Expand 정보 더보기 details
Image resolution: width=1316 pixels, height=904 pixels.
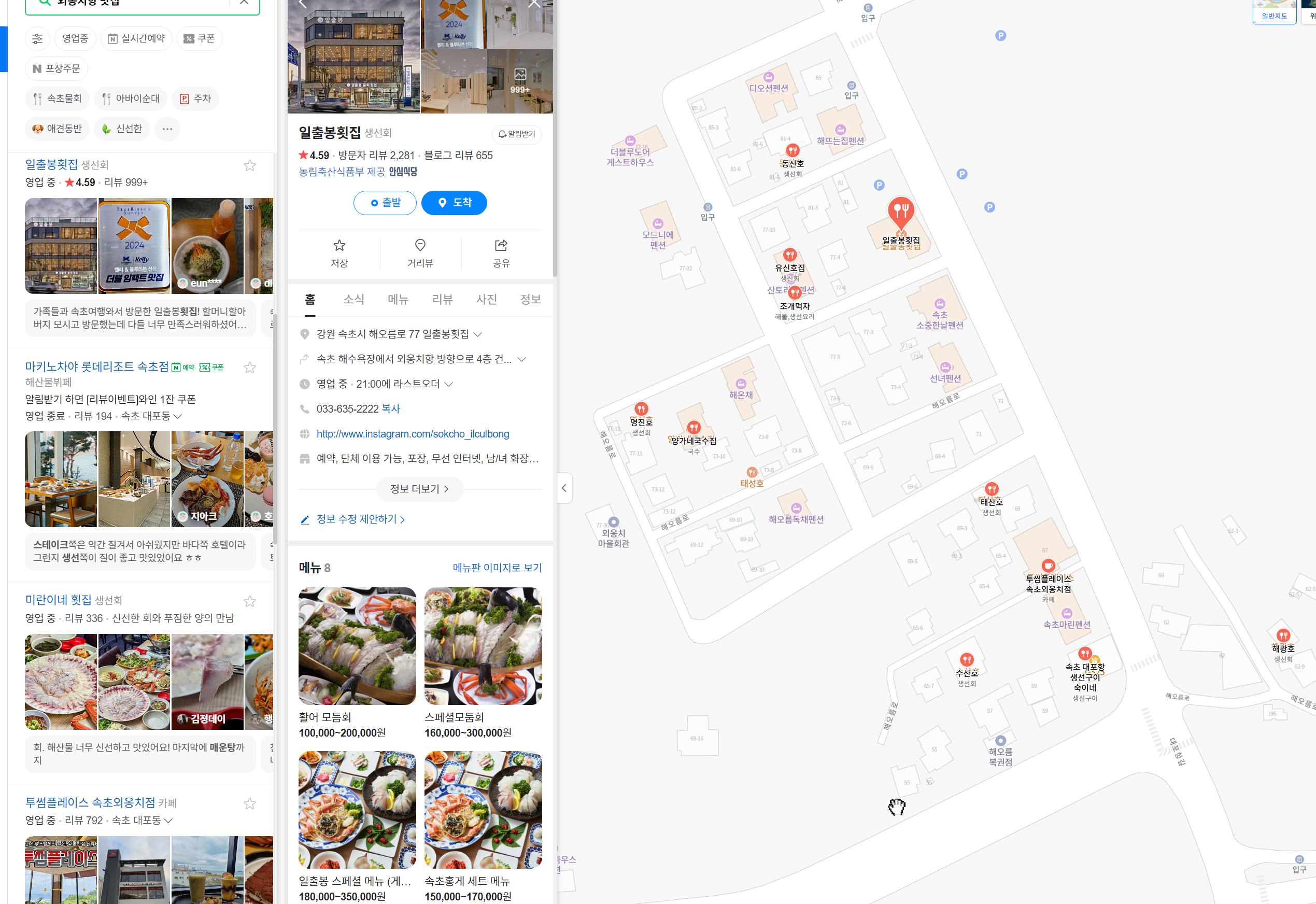tap(420, 489)
